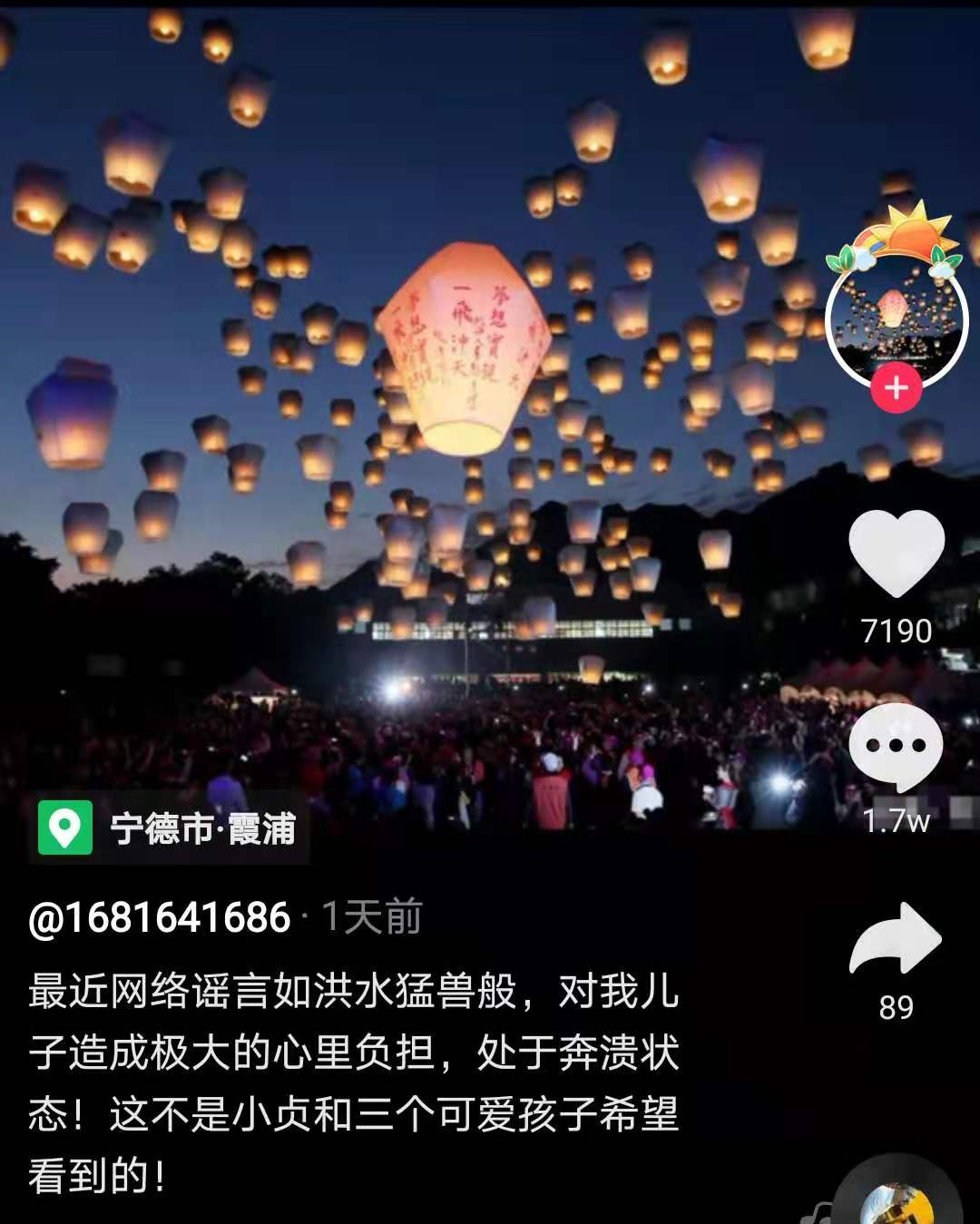This screenshot has width=980, height=1224.
Task: Follow the author with the plus button
Action: point(897,388)
